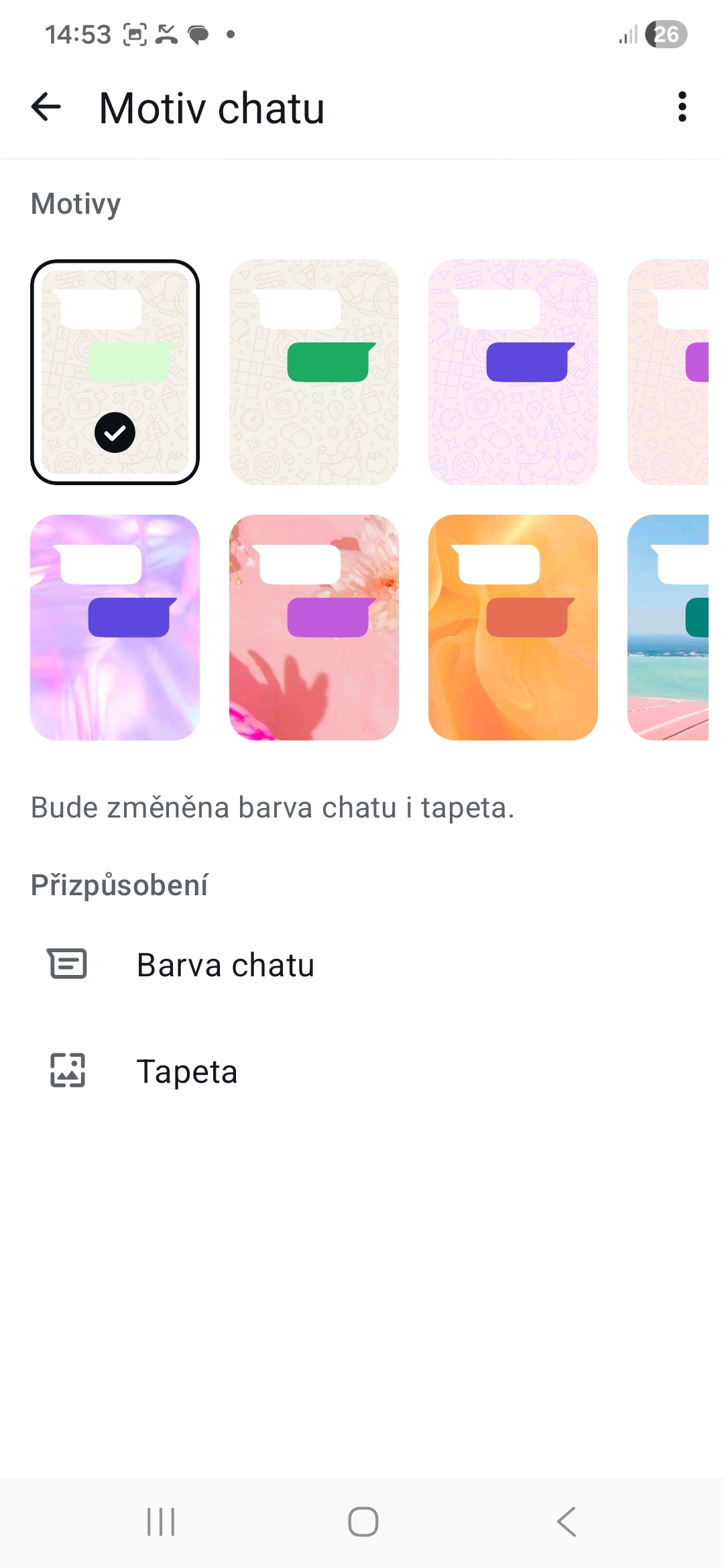
Task: Choose the pink floral wallpaper theme
Action: point(314,627)
